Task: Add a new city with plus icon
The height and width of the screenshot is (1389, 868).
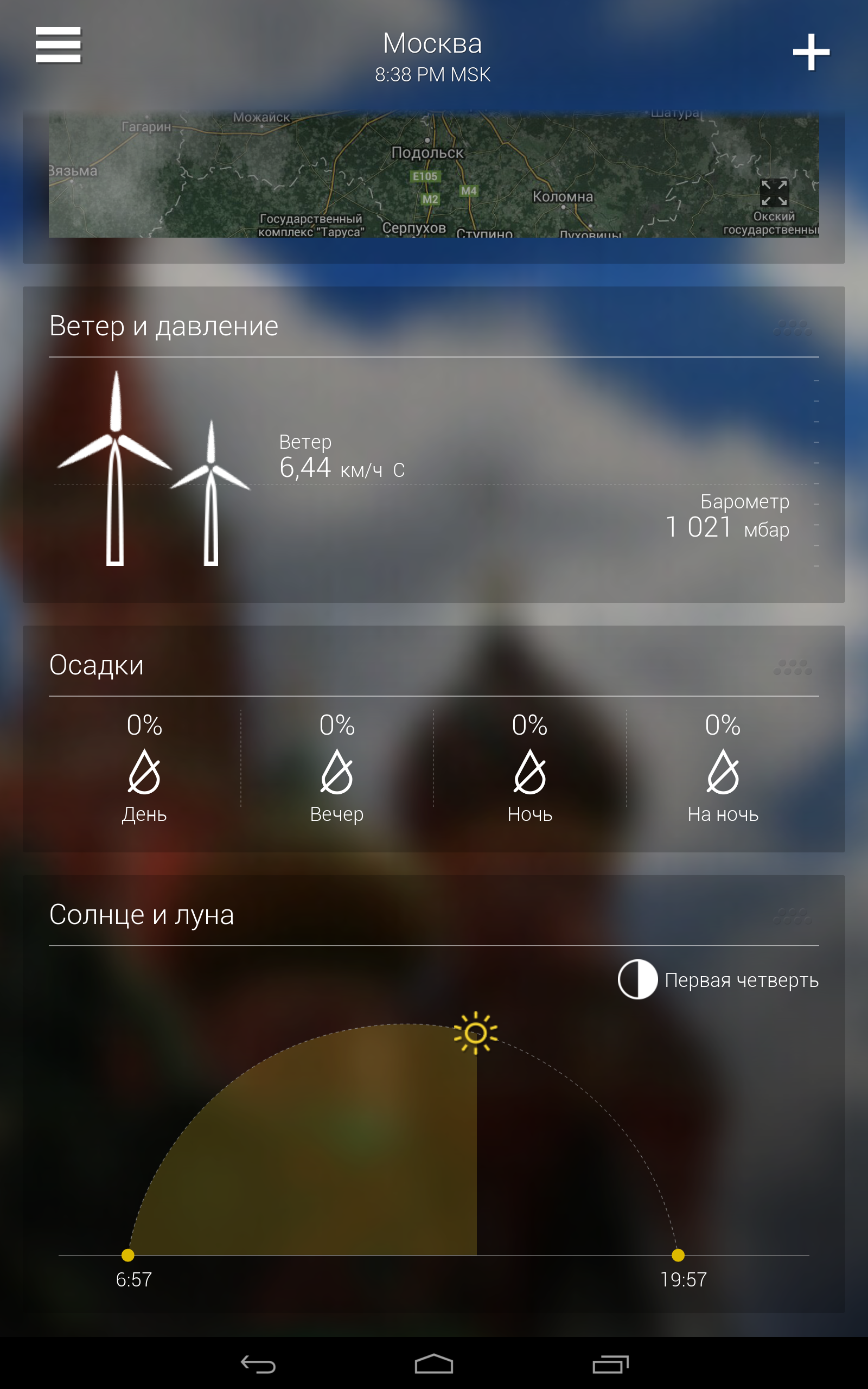Action: pos(810,52)
